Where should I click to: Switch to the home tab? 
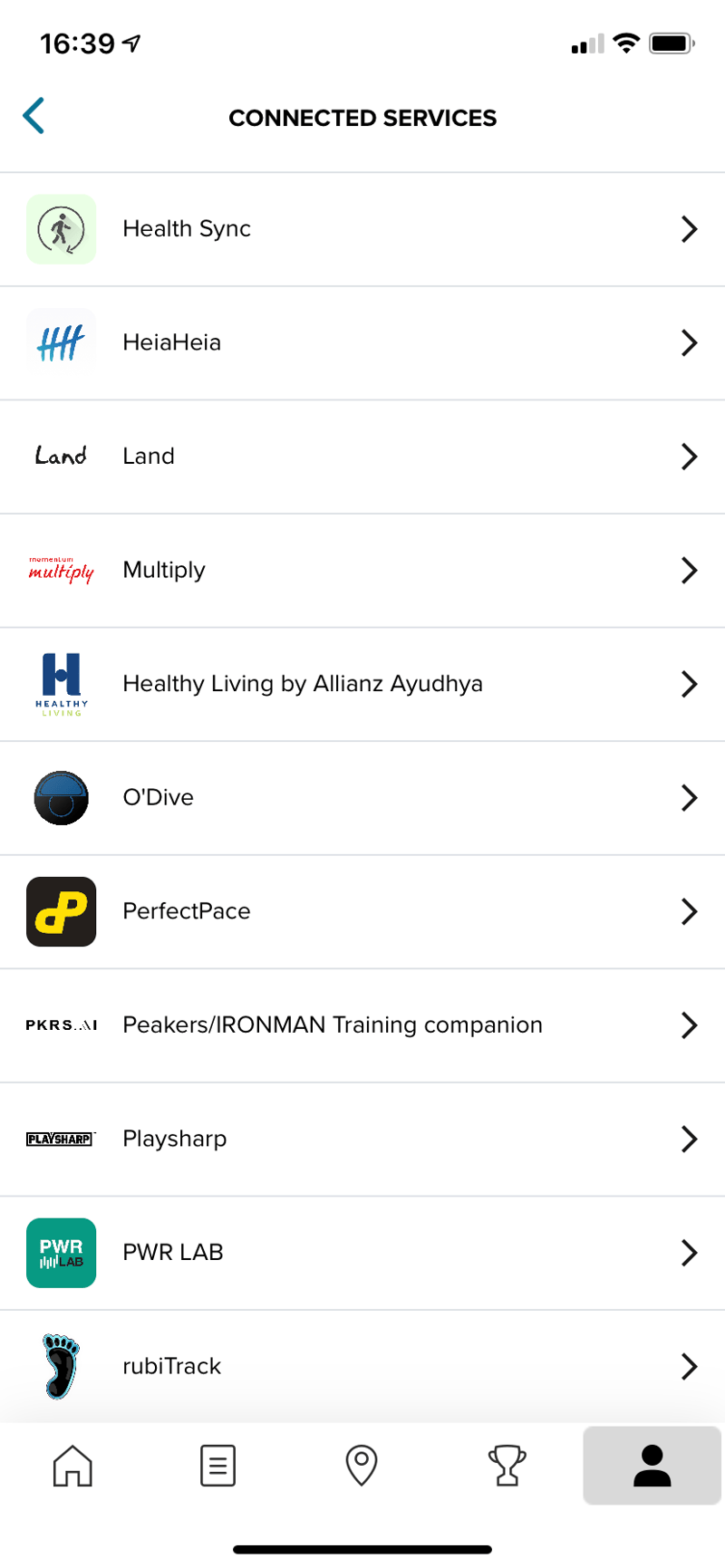(72, 1465)
